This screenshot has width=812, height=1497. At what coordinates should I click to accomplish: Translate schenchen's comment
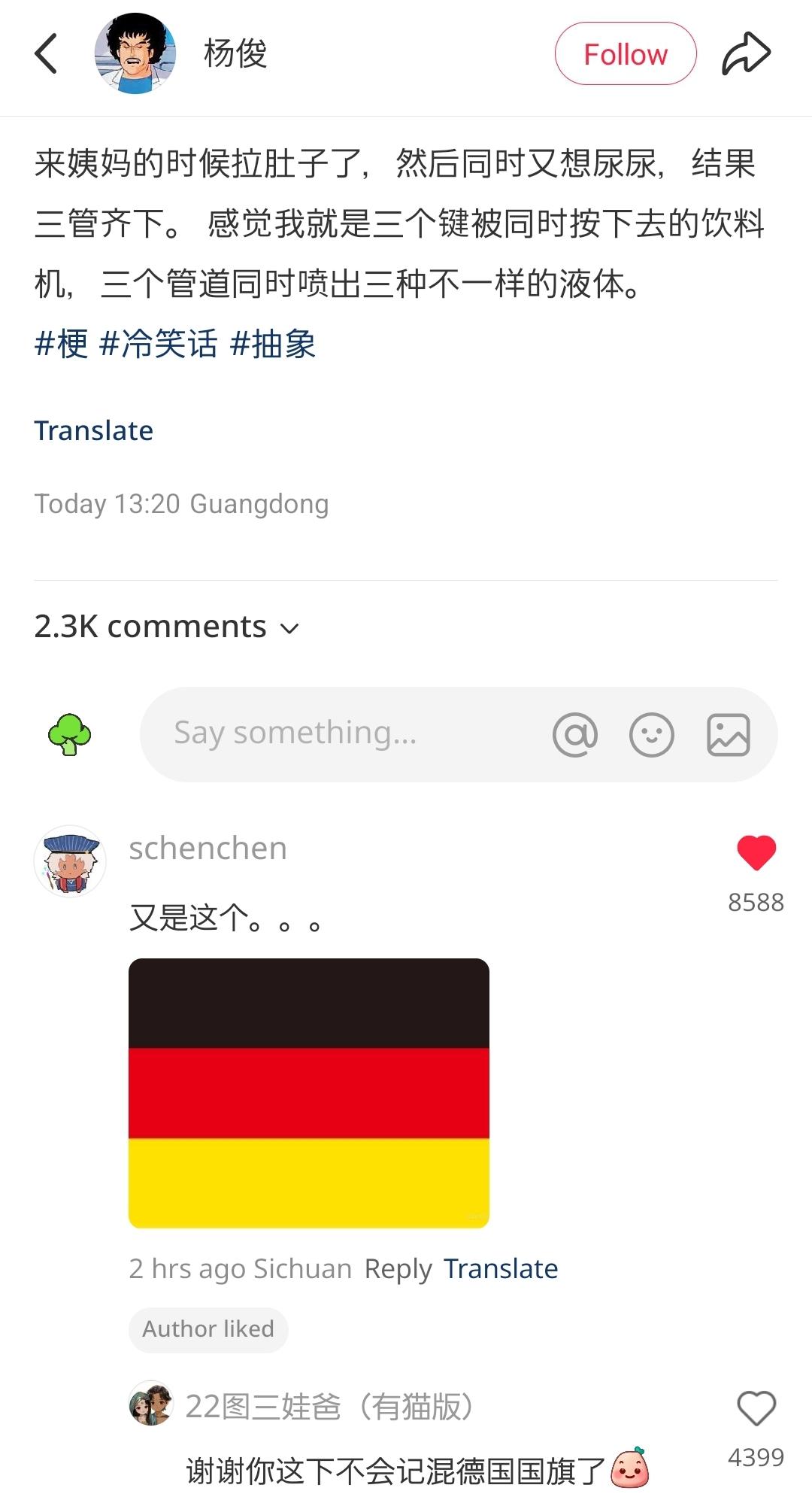(501, 1269)
